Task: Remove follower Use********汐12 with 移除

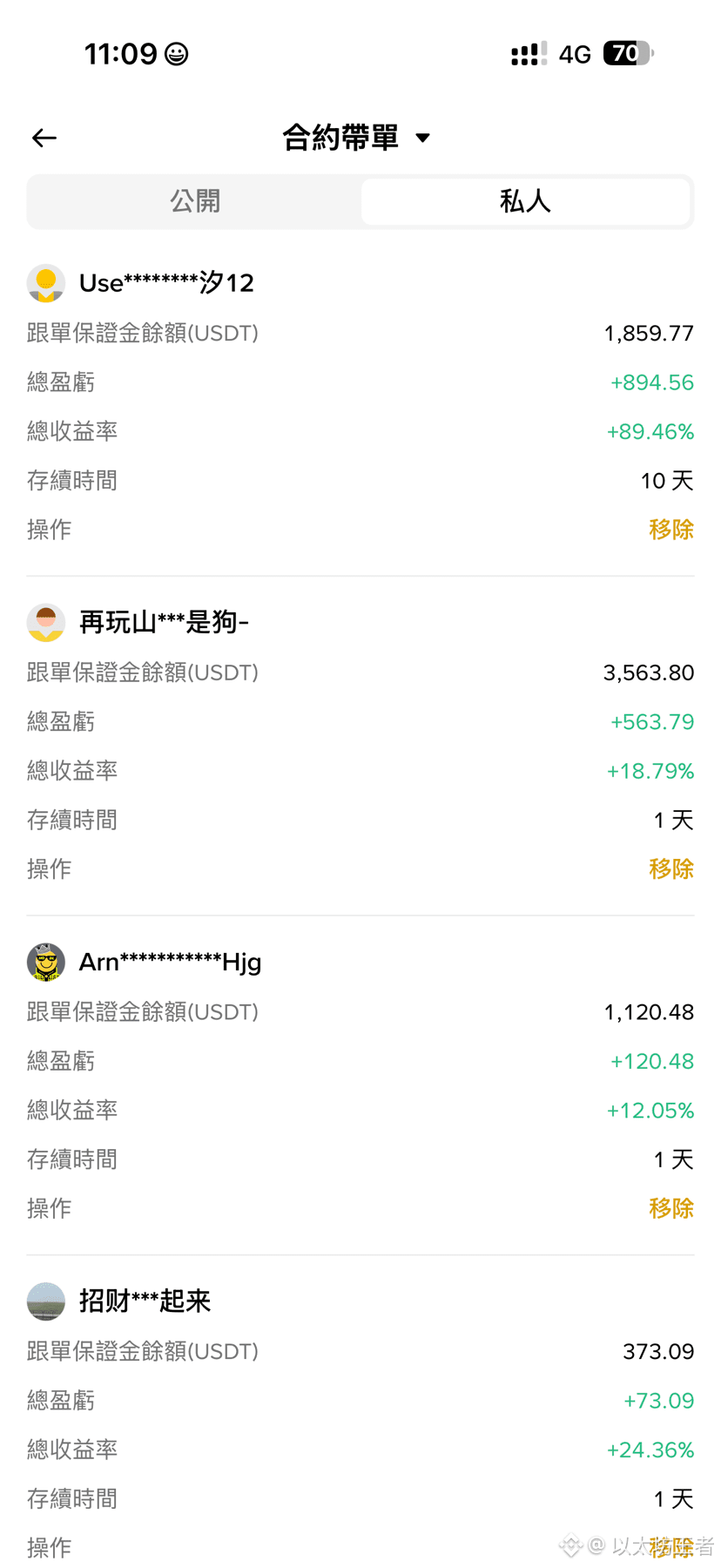Action: pyautogui.click(x=671, y=530)
